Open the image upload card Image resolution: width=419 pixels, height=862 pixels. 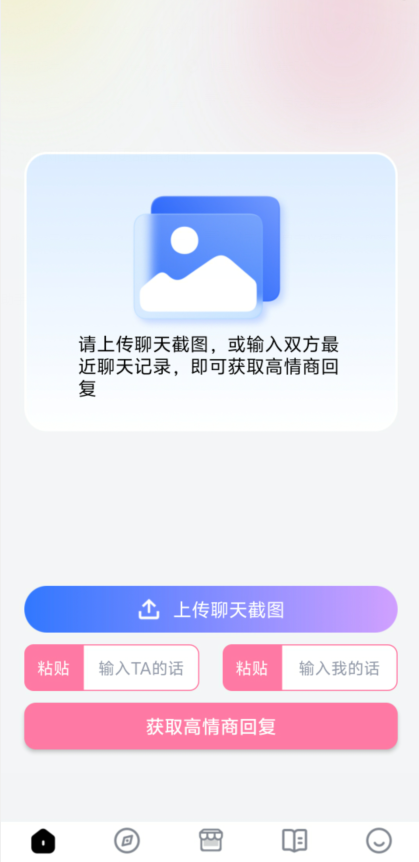[x=211, y=292]
